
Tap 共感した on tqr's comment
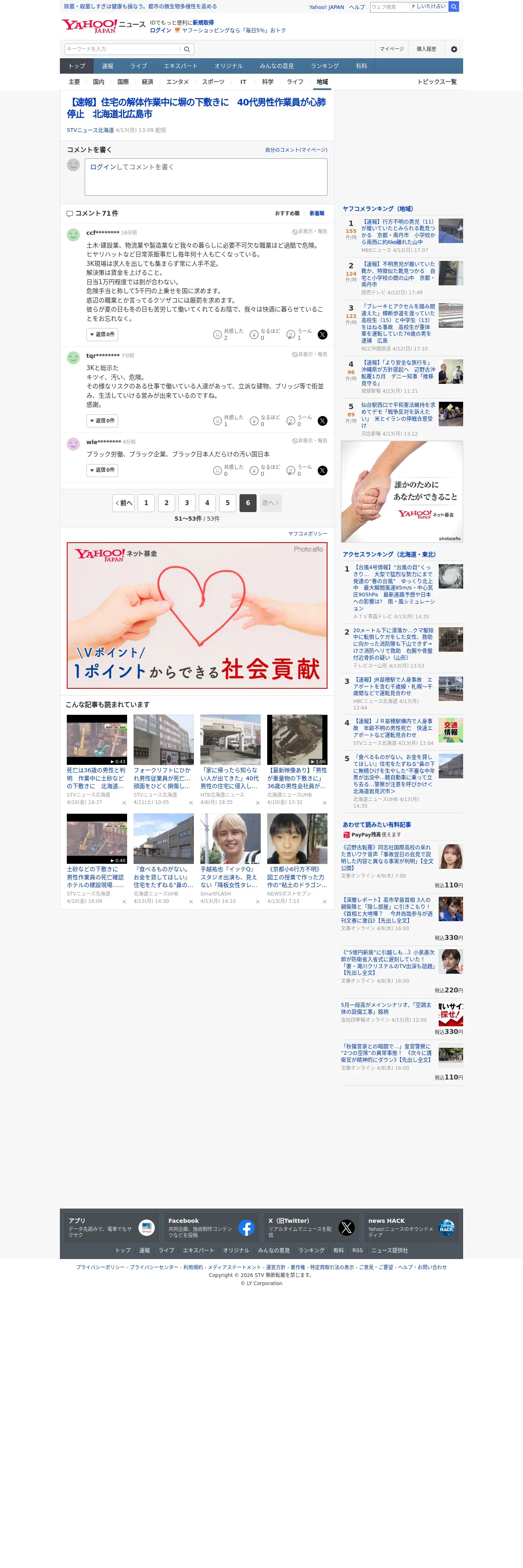pyautogui.click(x=229, y=420)
